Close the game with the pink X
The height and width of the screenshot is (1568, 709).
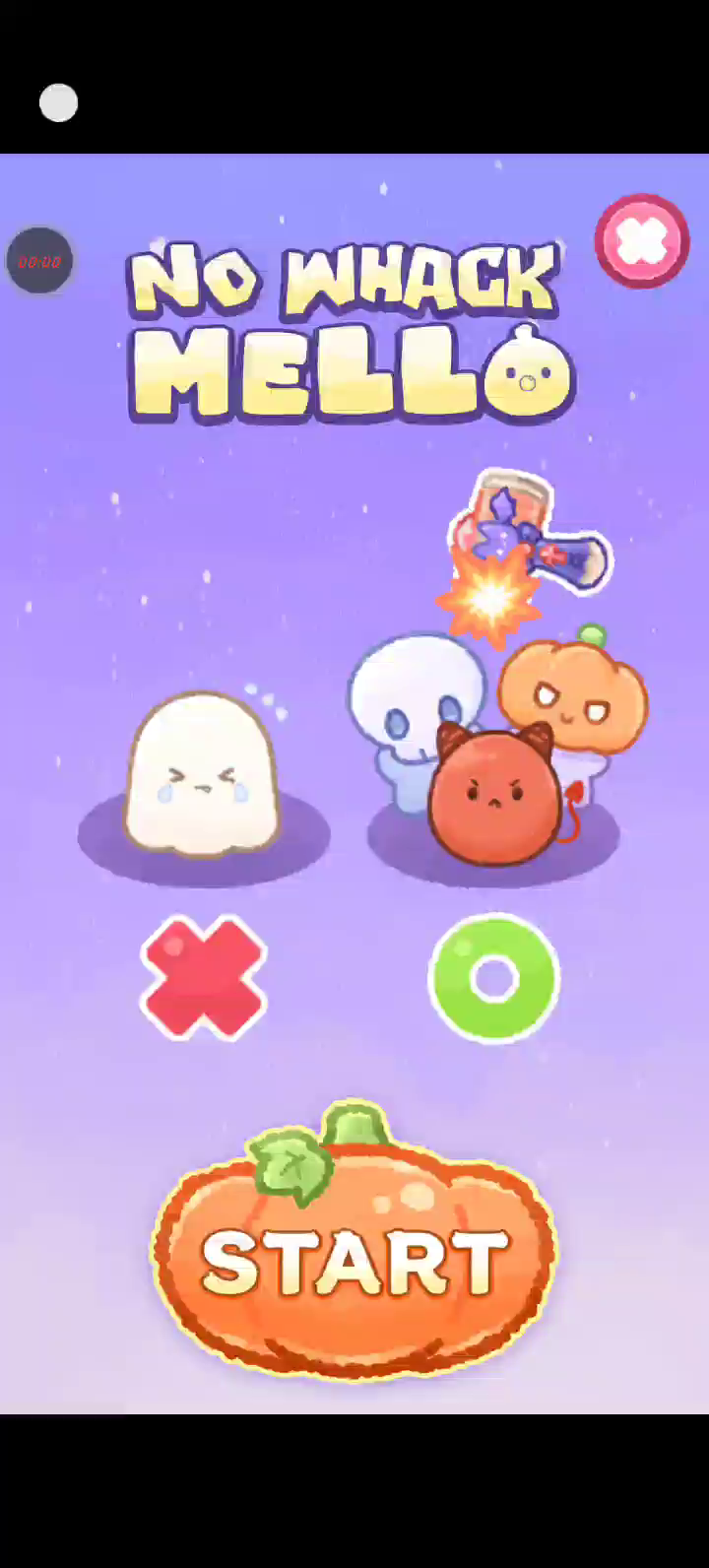tap(642, 241)
